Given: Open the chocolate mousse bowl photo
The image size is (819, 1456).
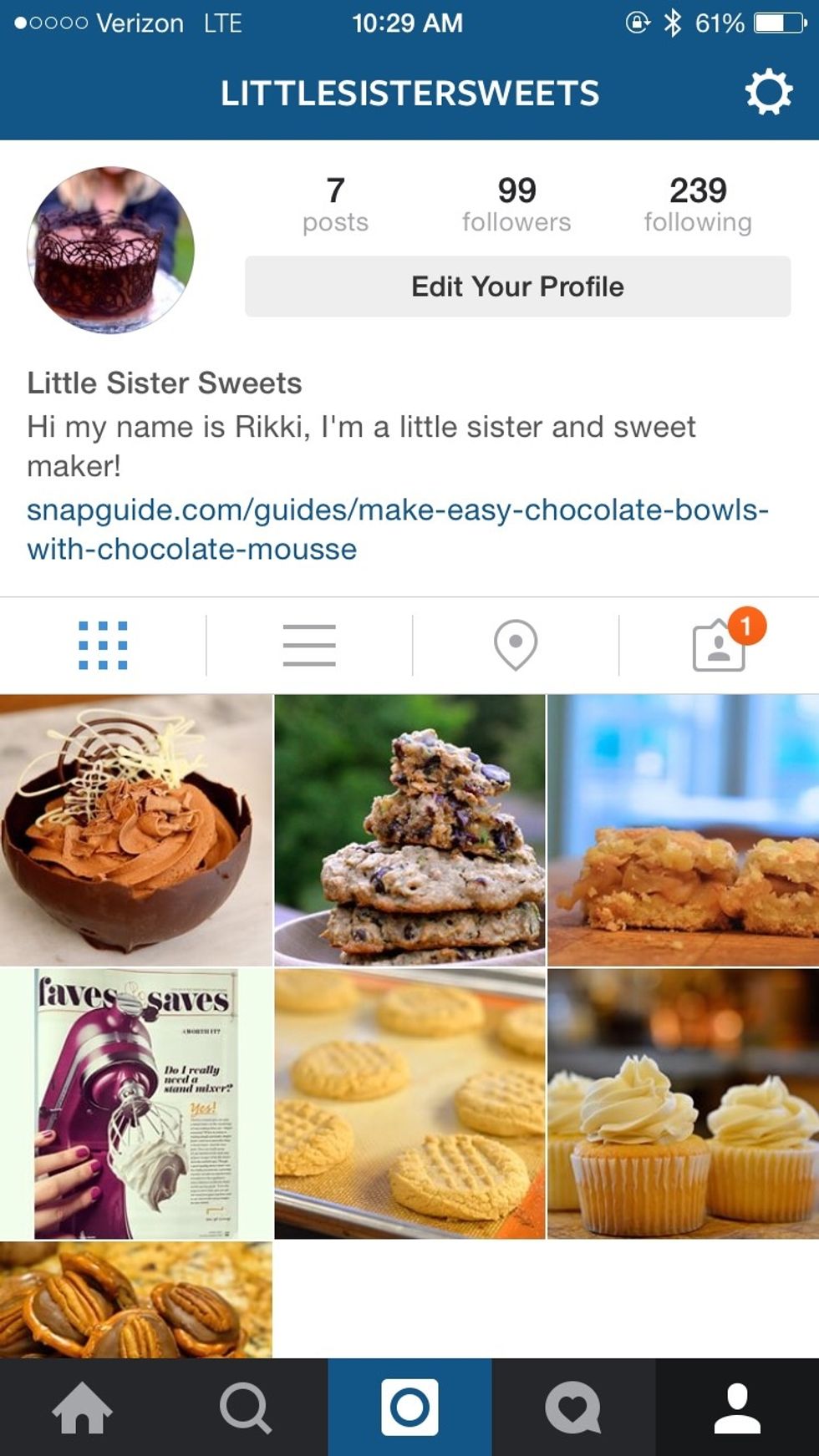Looking at the screenshot, I should [135, 830].
